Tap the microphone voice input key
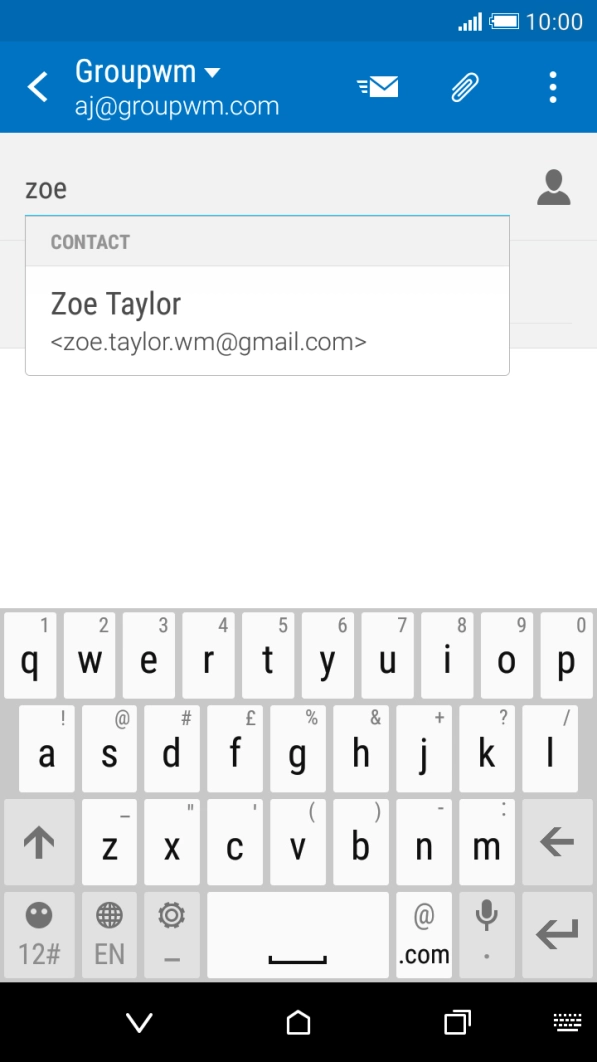This screenshot has width=597, height=1062. [487, 935]
